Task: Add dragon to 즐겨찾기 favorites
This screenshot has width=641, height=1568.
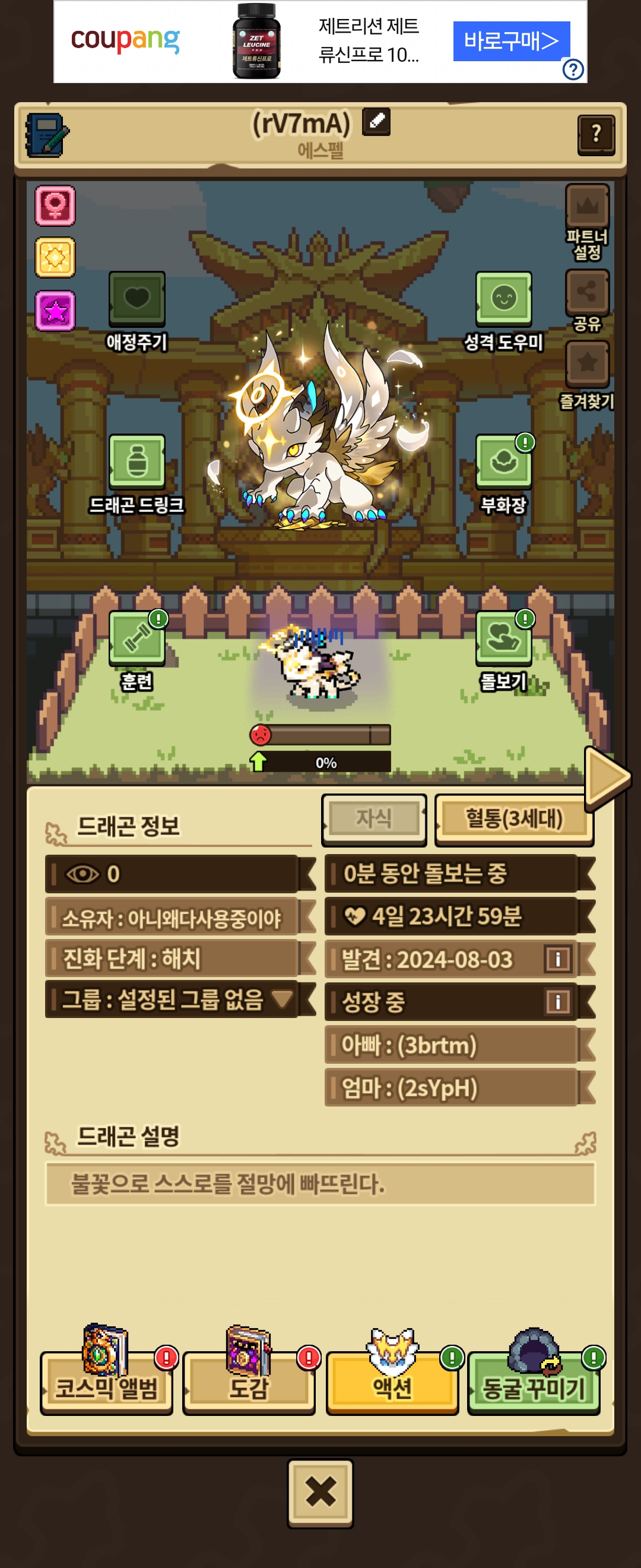Action: (x=587, y=375)
